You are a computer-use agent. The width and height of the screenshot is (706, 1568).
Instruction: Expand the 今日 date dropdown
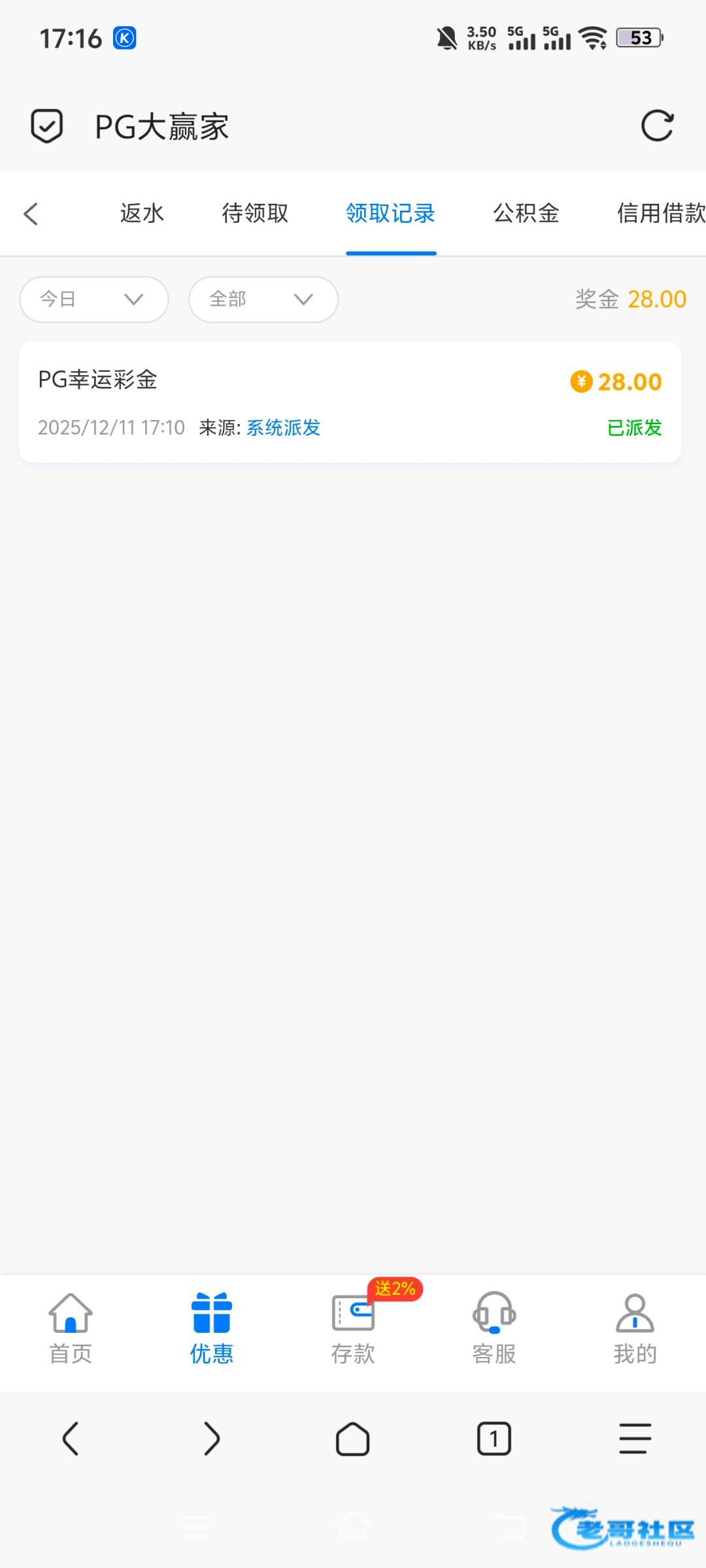pos(94,299)
